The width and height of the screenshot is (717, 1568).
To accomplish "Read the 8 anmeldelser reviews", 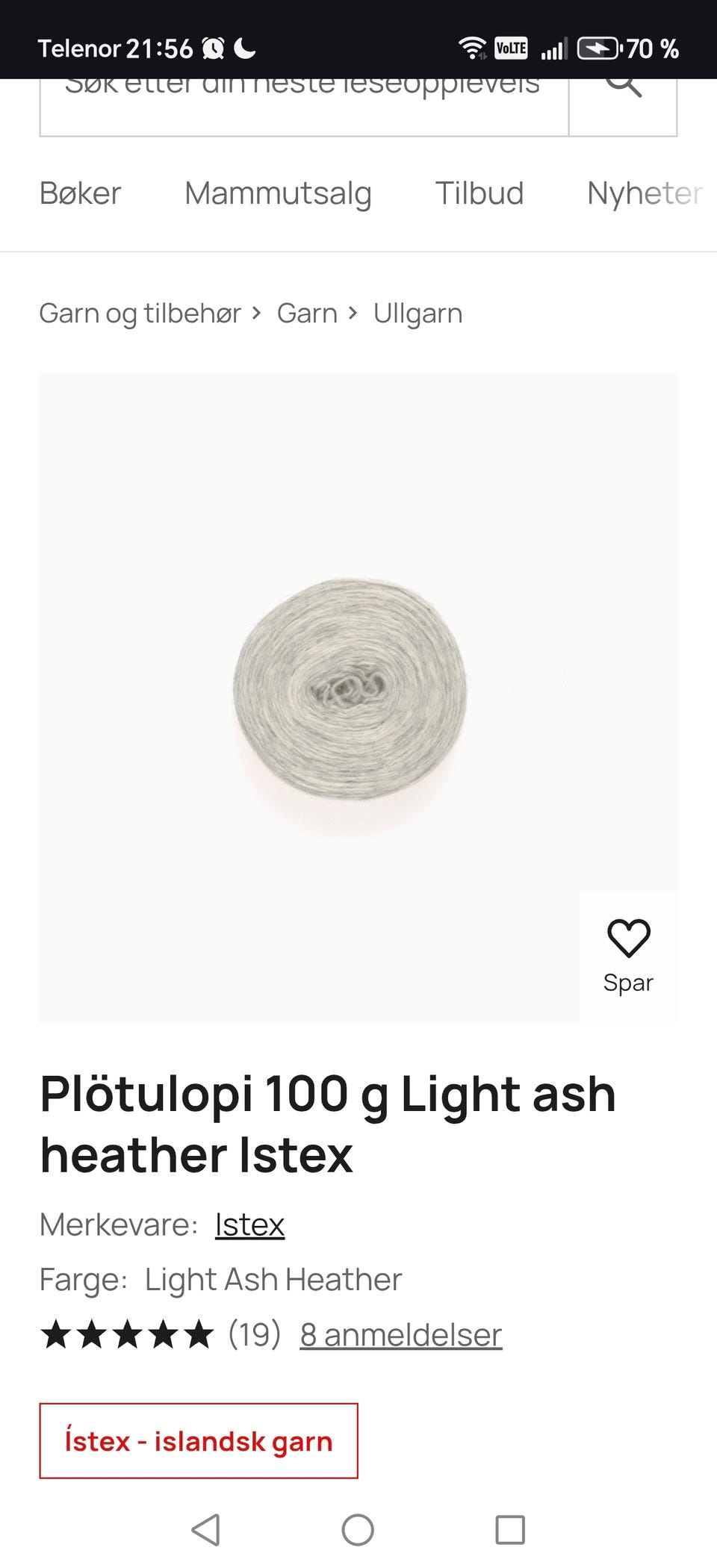I will [400, 1334].
